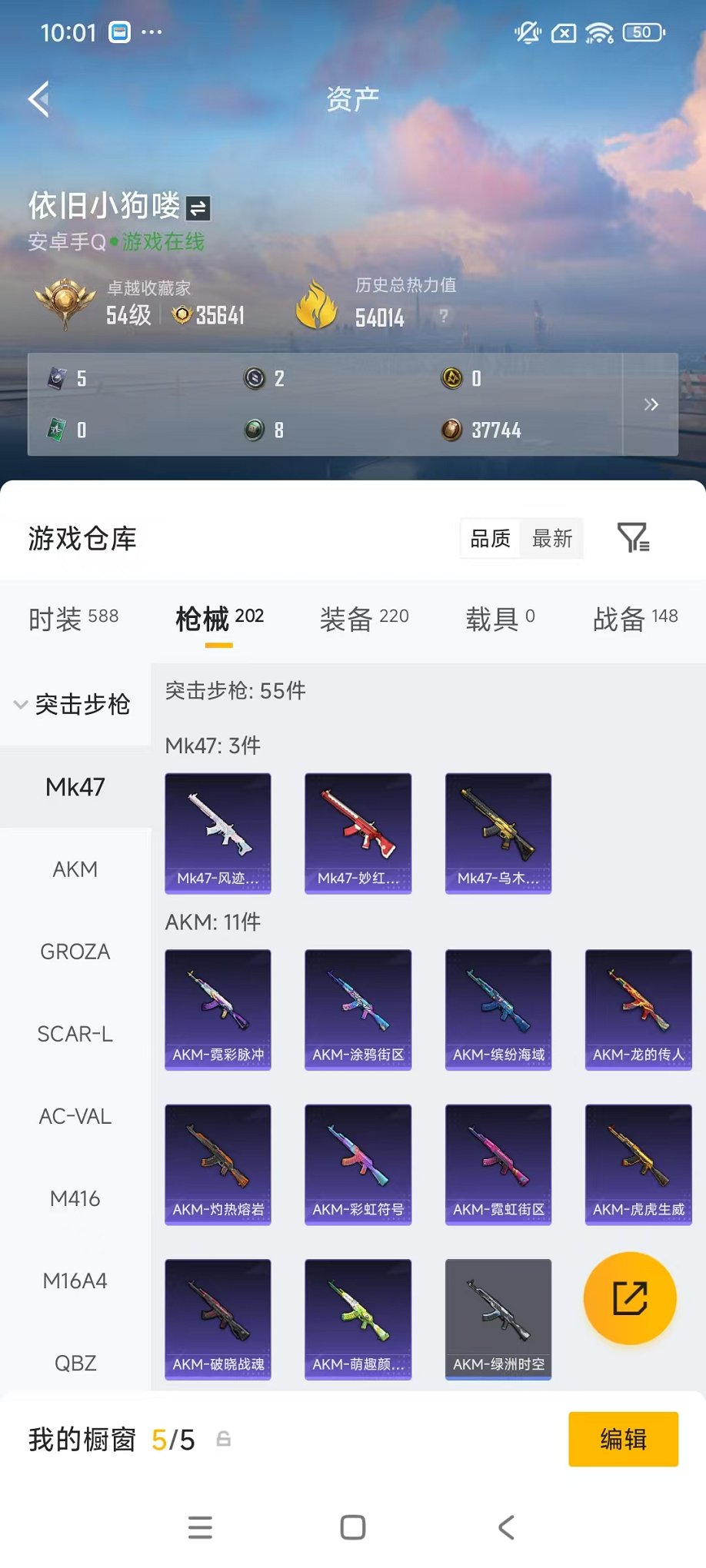Open the currency details double-arrow panel

(651, 404)
